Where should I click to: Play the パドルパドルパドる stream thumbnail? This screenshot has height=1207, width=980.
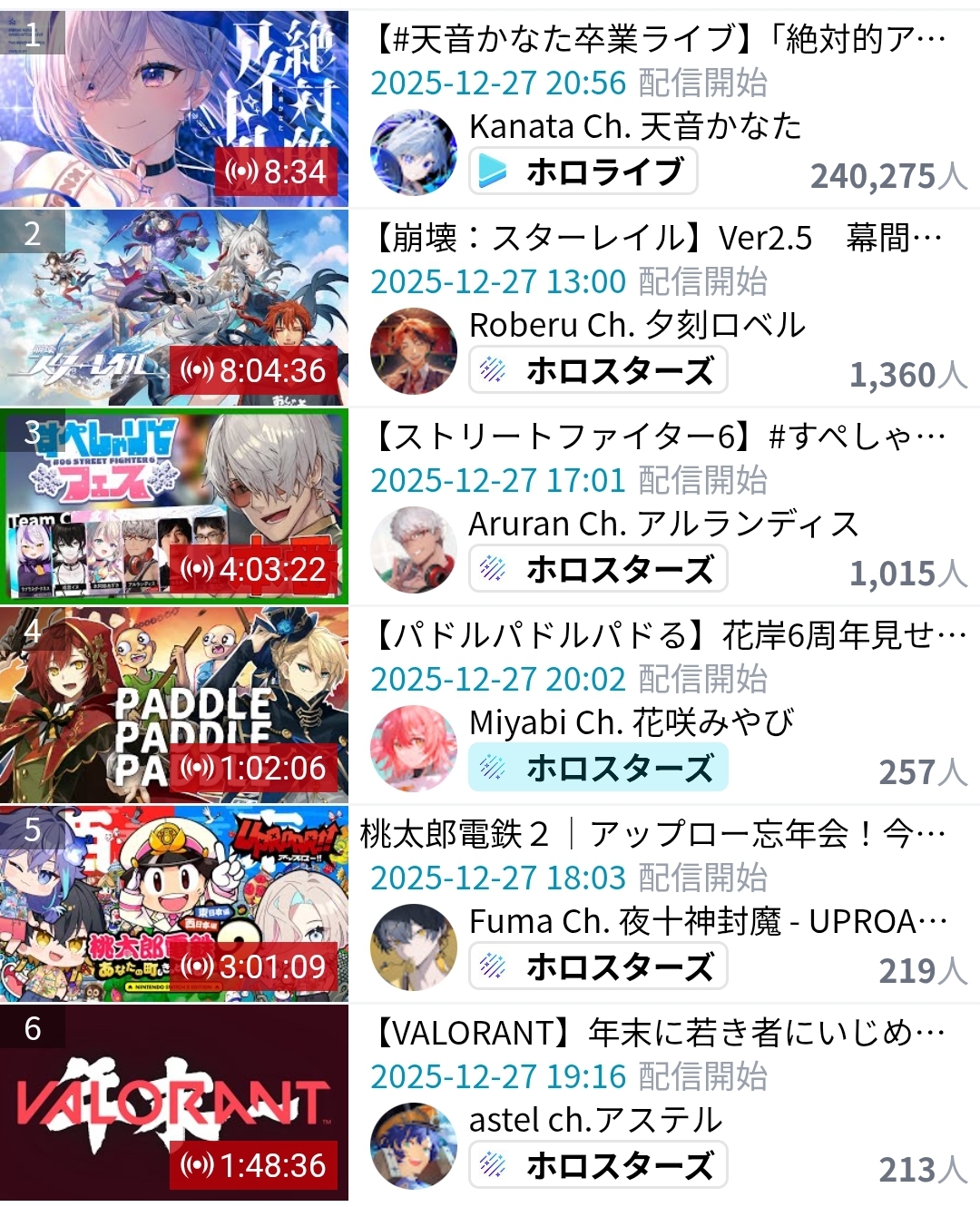174,705
